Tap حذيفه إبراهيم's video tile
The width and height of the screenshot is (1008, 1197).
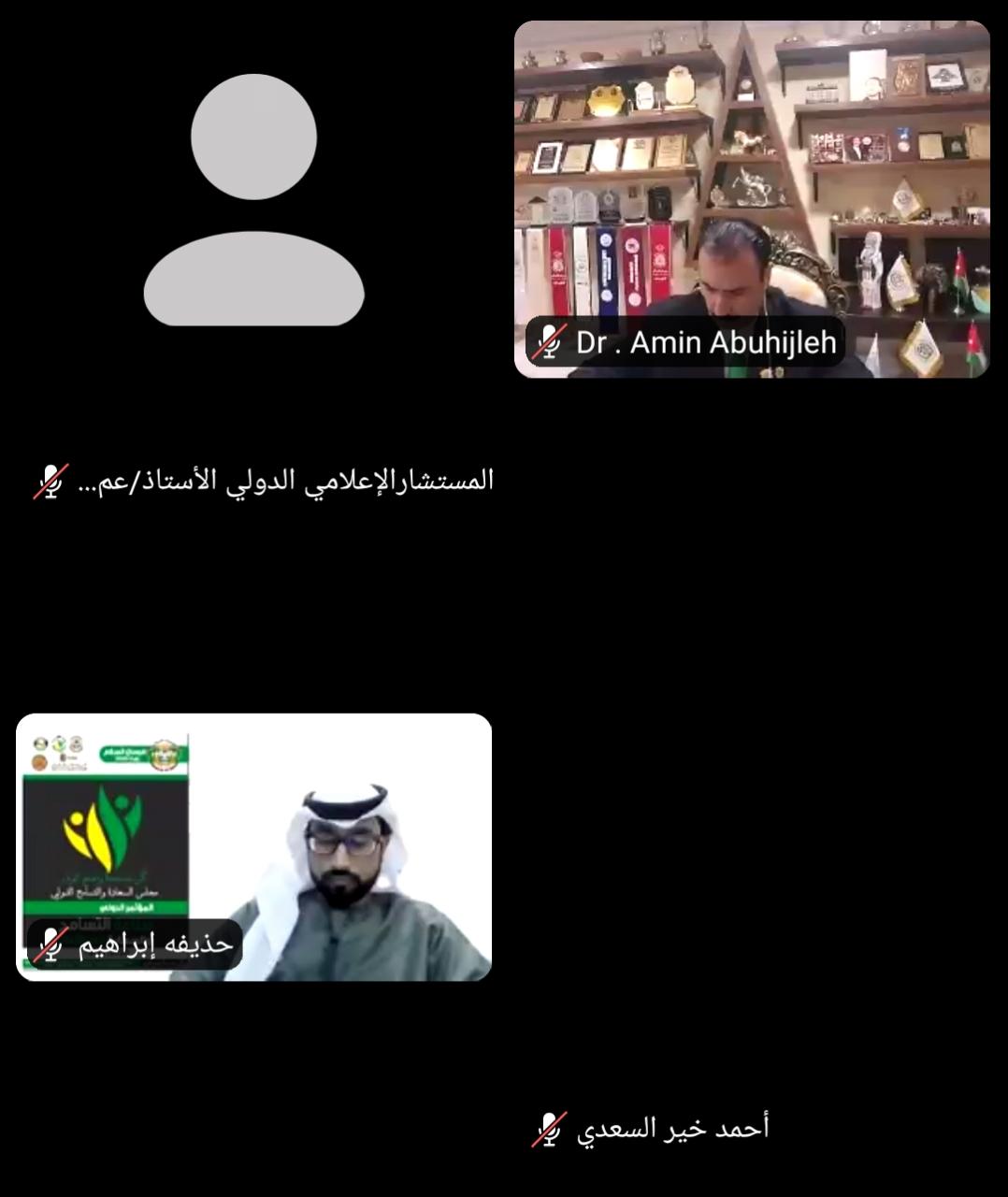[253, 846]
